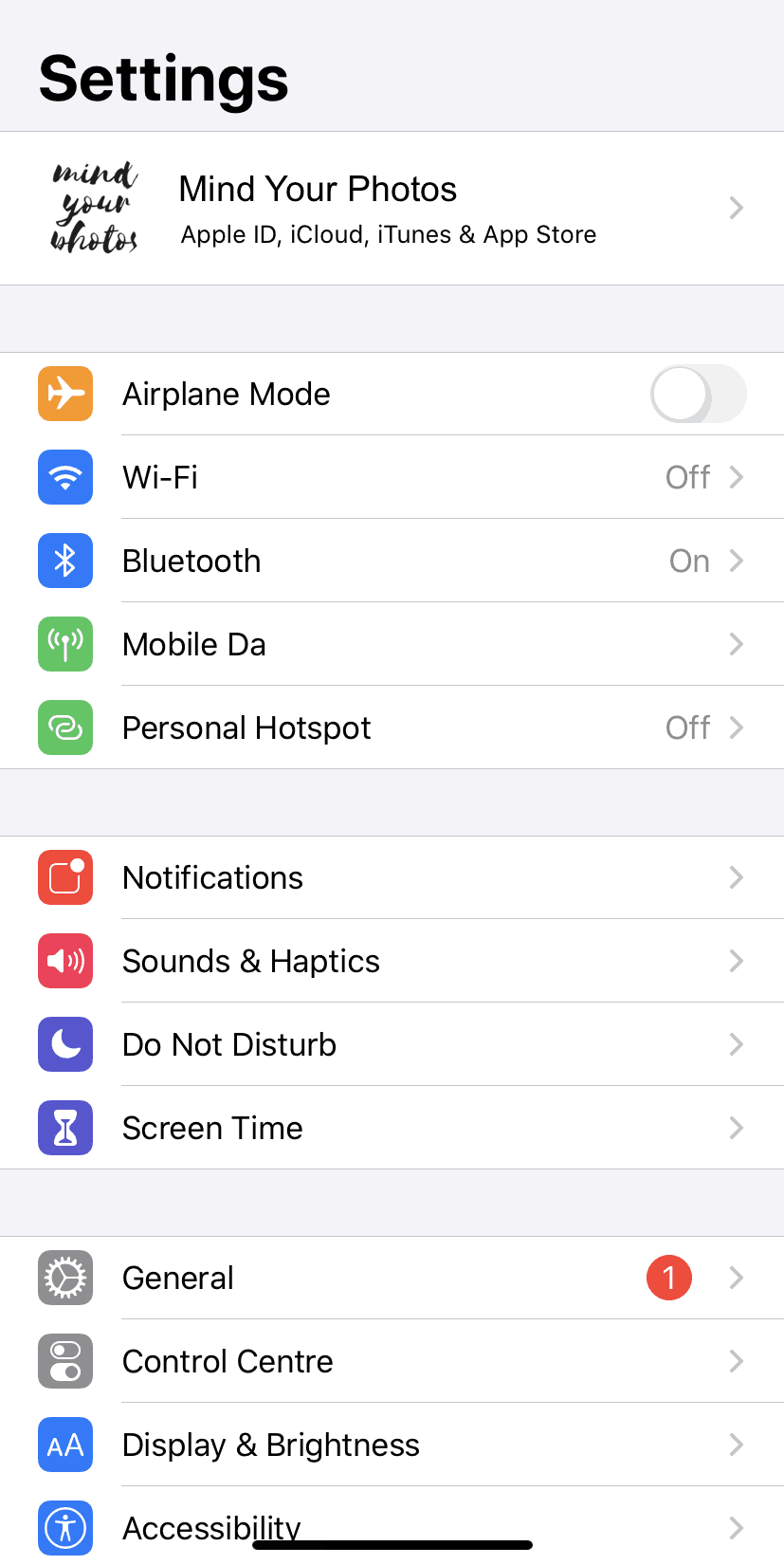Open the Mobile Data row

pyautogui.click(x=392, y=644)
